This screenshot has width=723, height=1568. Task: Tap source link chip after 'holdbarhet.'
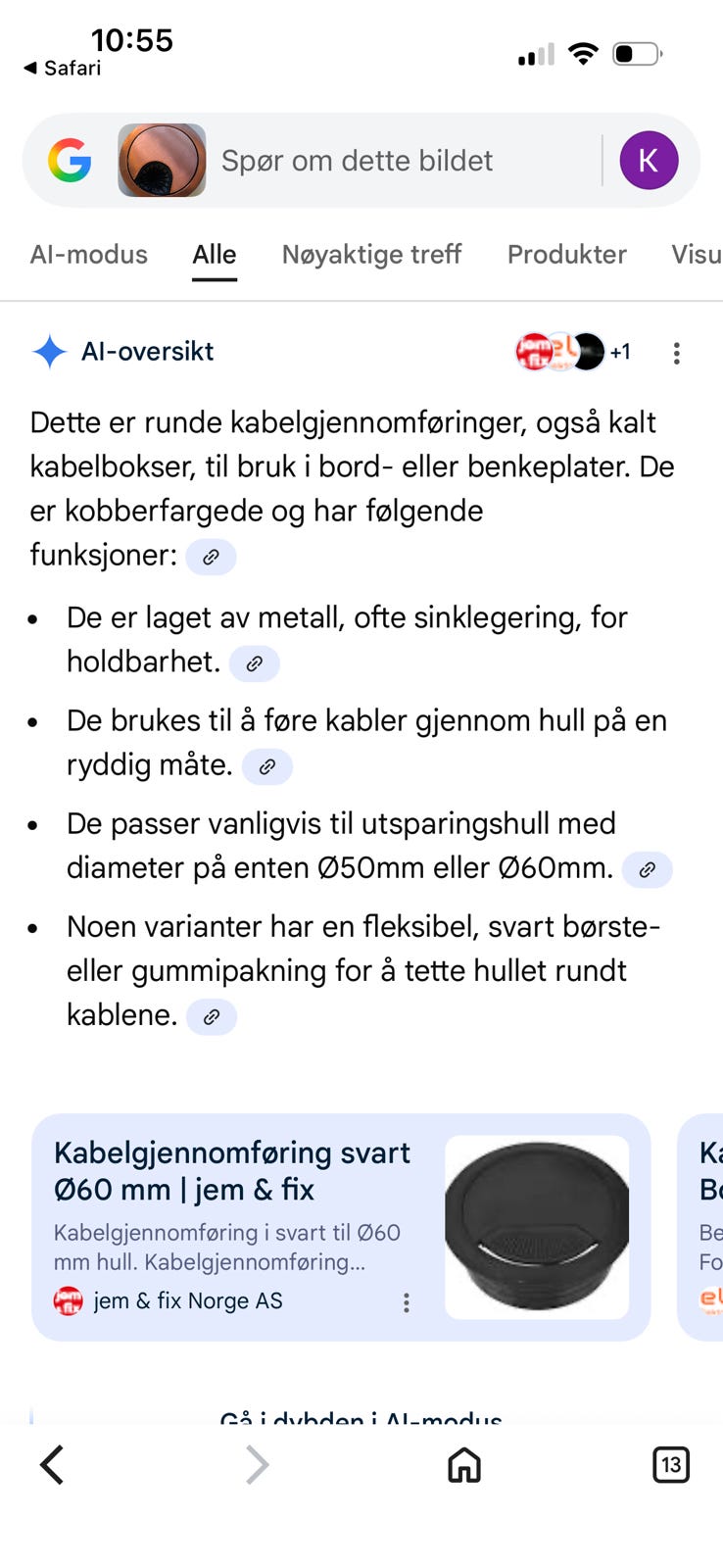(254, 663)
